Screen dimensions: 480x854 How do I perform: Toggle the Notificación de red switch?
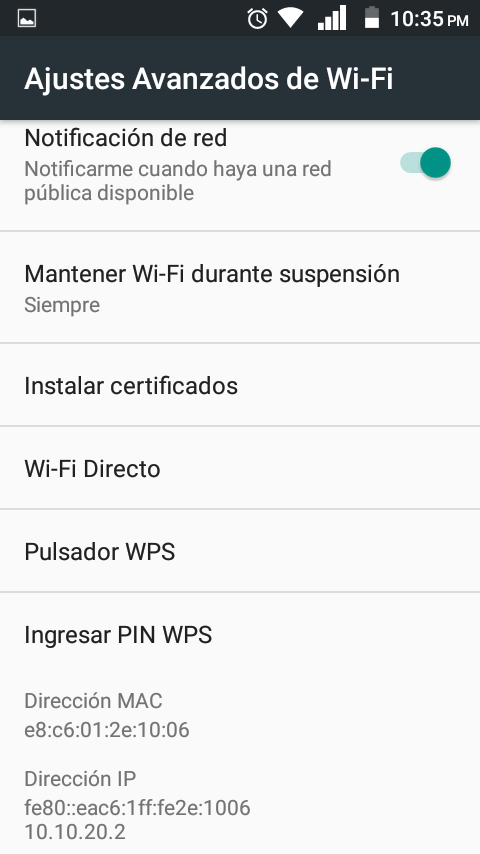pyautogui.click(x=426, y=162)
